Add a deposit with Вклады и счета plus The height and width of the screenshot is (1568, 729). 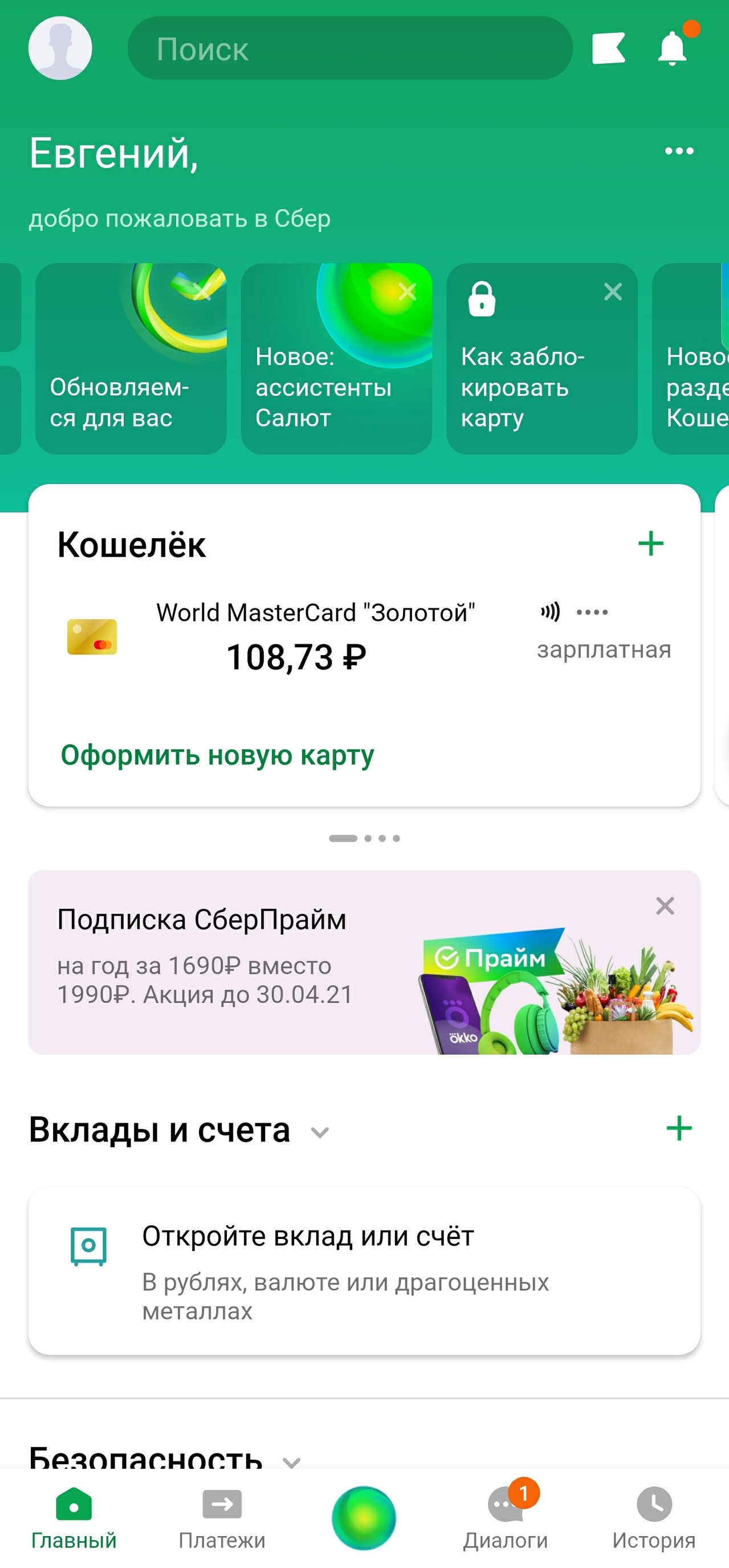679,1128
